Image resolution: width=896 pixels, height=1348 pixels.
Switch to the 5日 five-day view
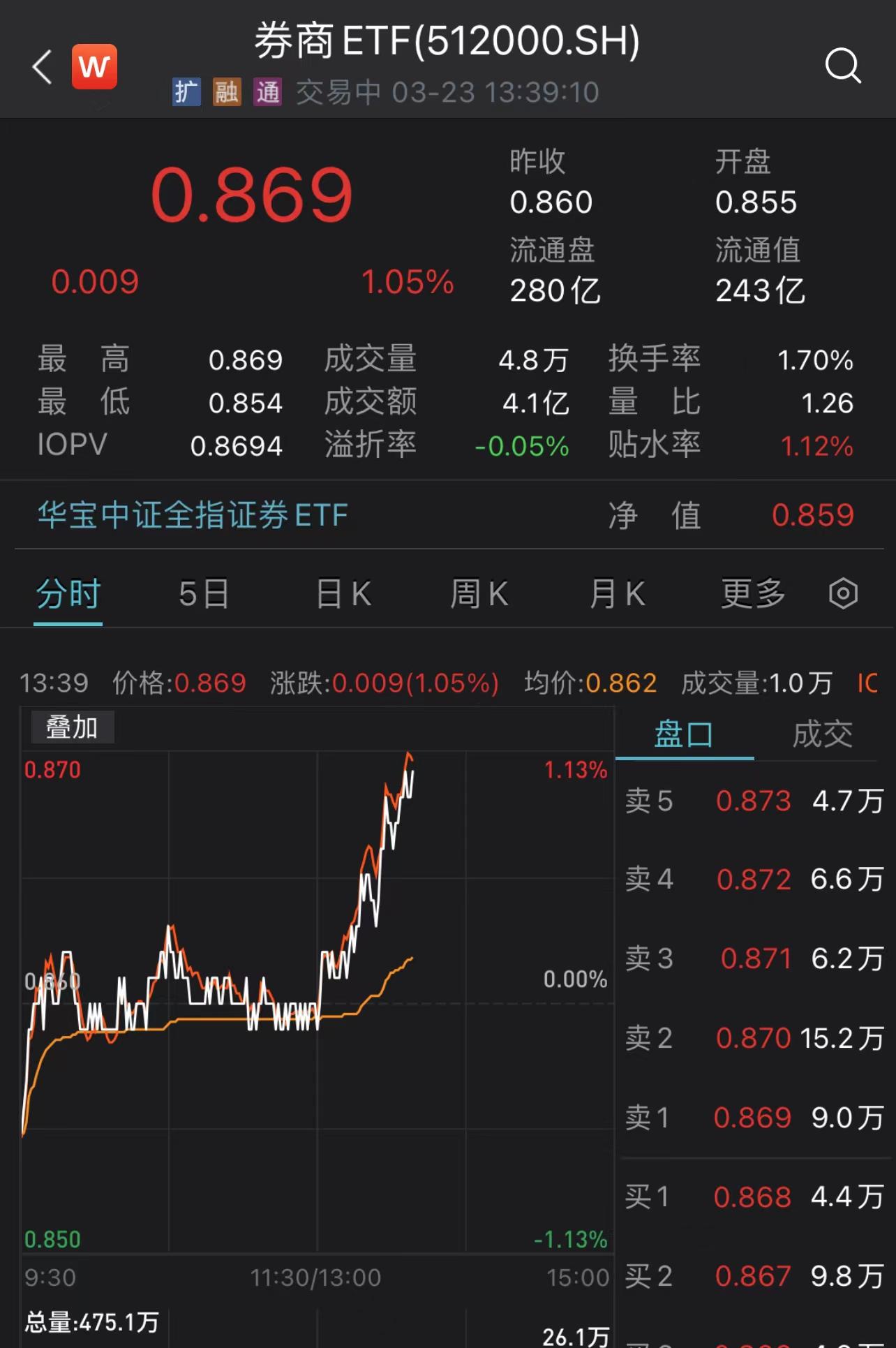[x=203, y=593]
